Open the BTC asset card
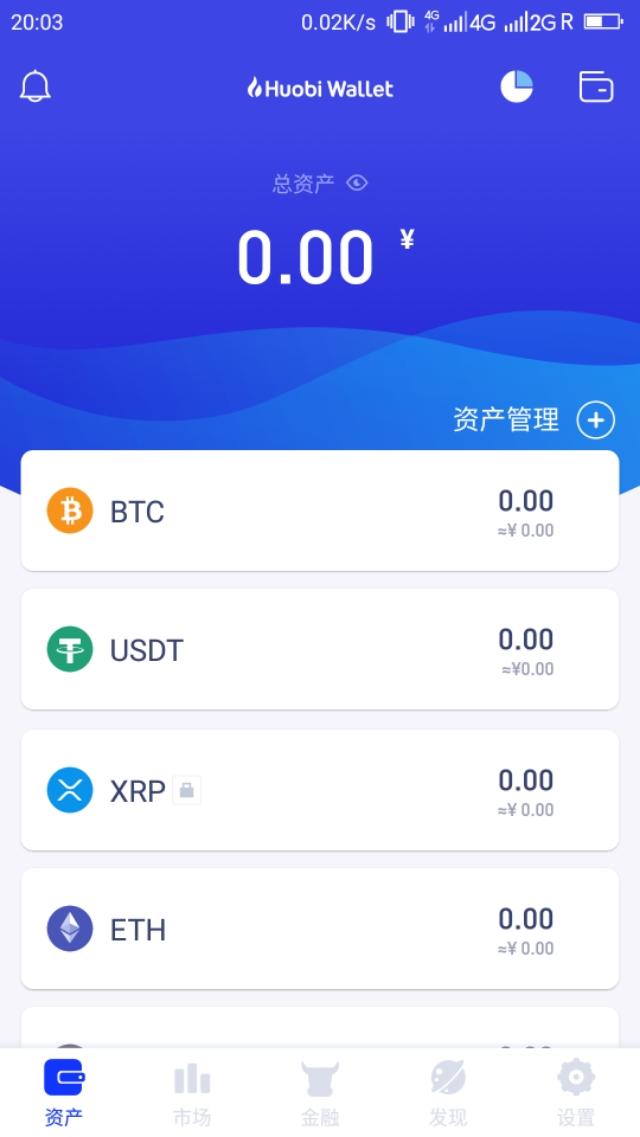The height and width of the screenshot is (1137, 640). [x=320, y=510]
